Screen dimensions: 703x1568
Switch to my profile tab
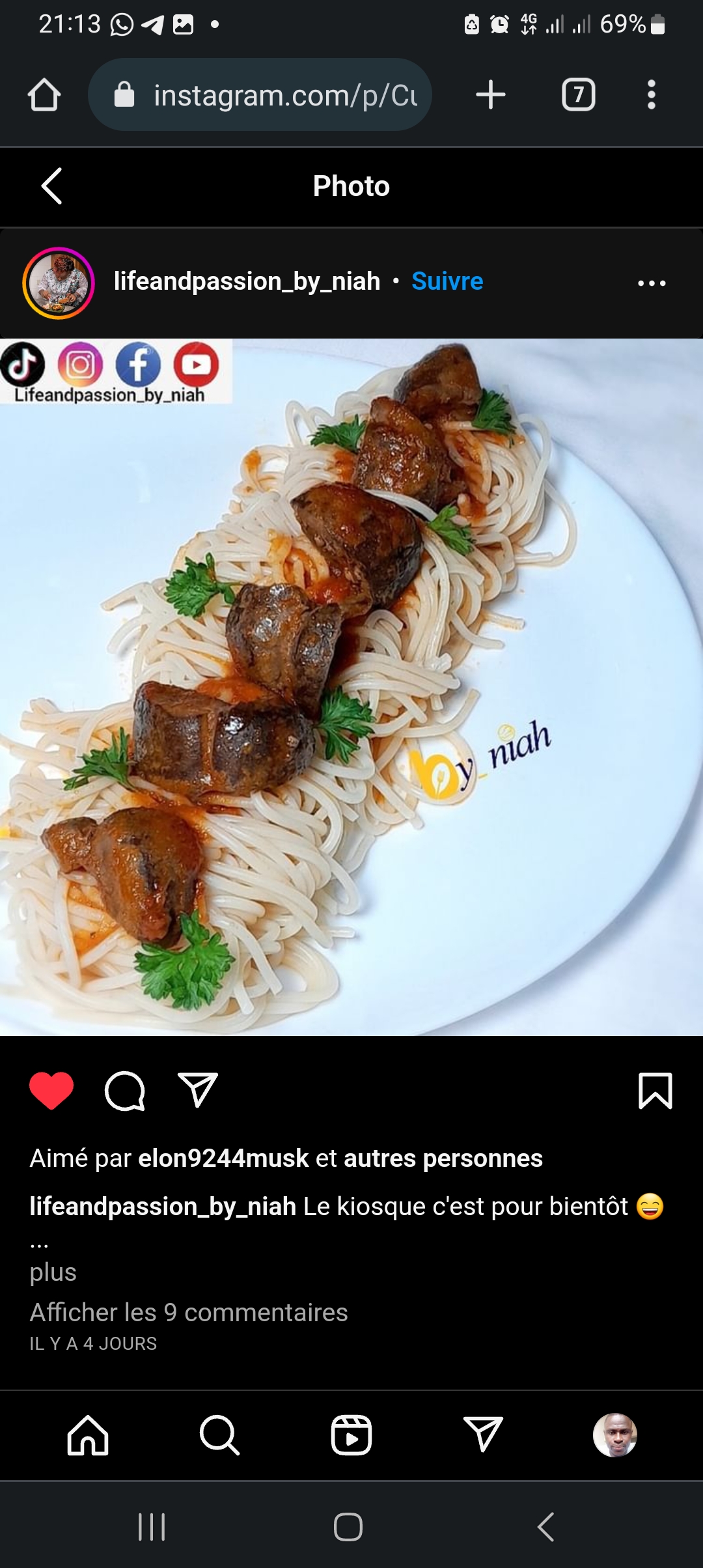coord(614,1435)
